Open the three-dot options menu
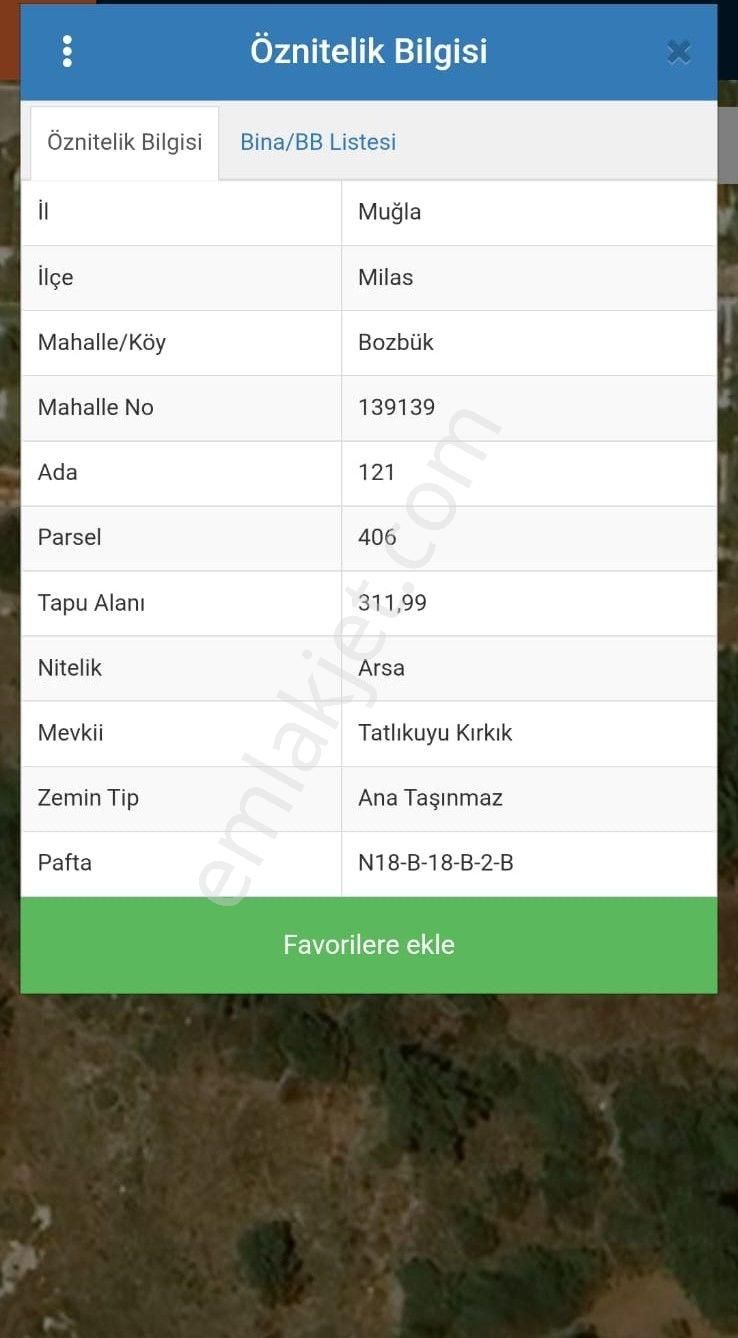This screenshot has height=1338, width=738. click(x=67, y=51)
